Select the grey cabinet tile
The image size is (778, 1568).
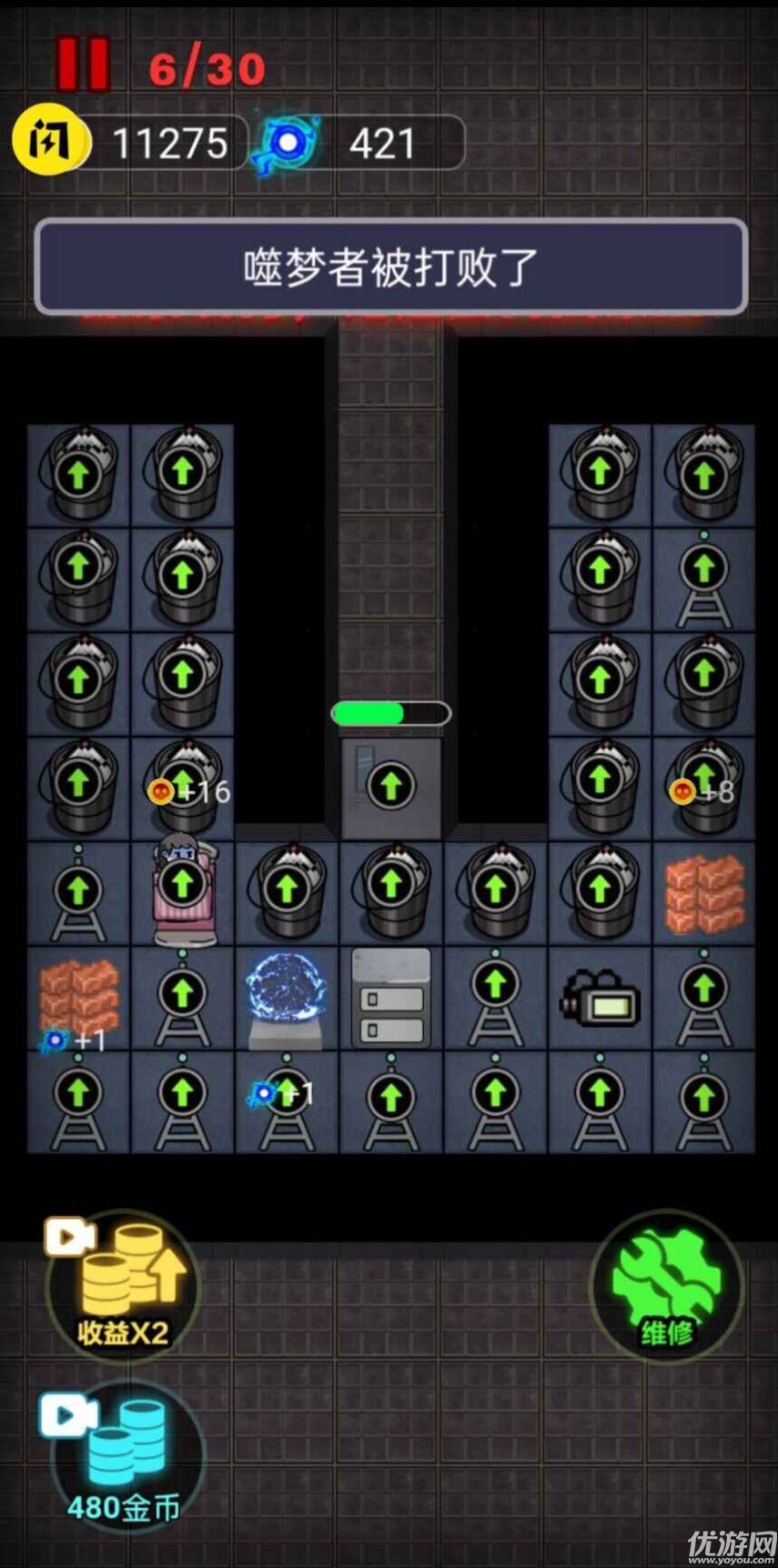coord(391,998)
